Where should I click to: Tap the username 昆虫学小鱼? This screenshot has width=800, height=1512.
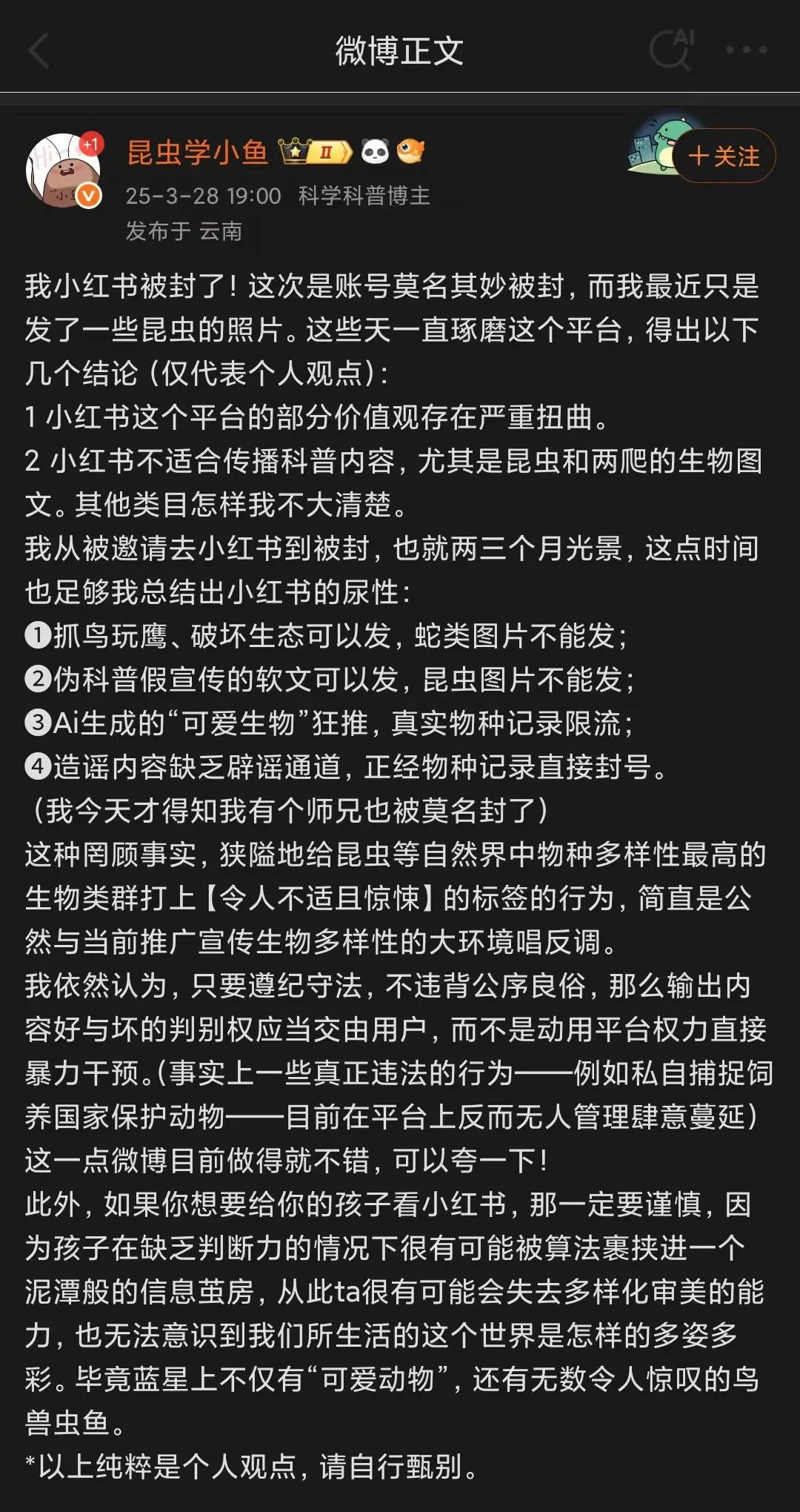point(197,153)
